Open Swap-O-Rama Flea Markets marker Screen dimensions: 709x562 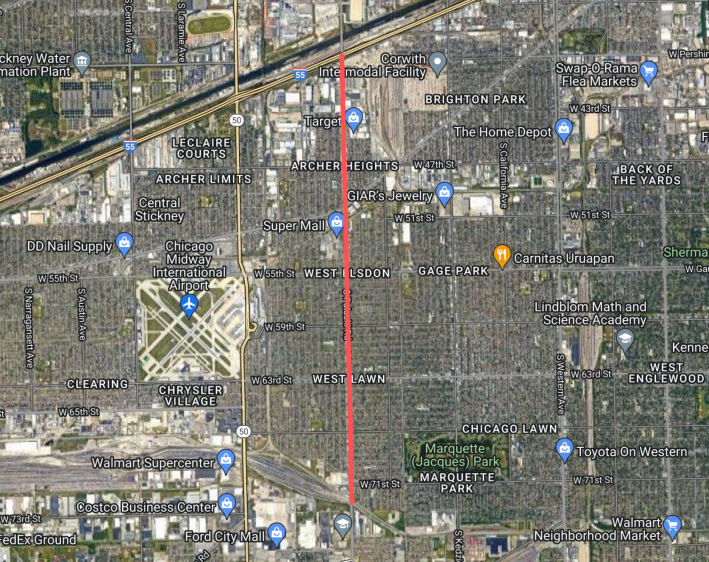click(649, 71)
